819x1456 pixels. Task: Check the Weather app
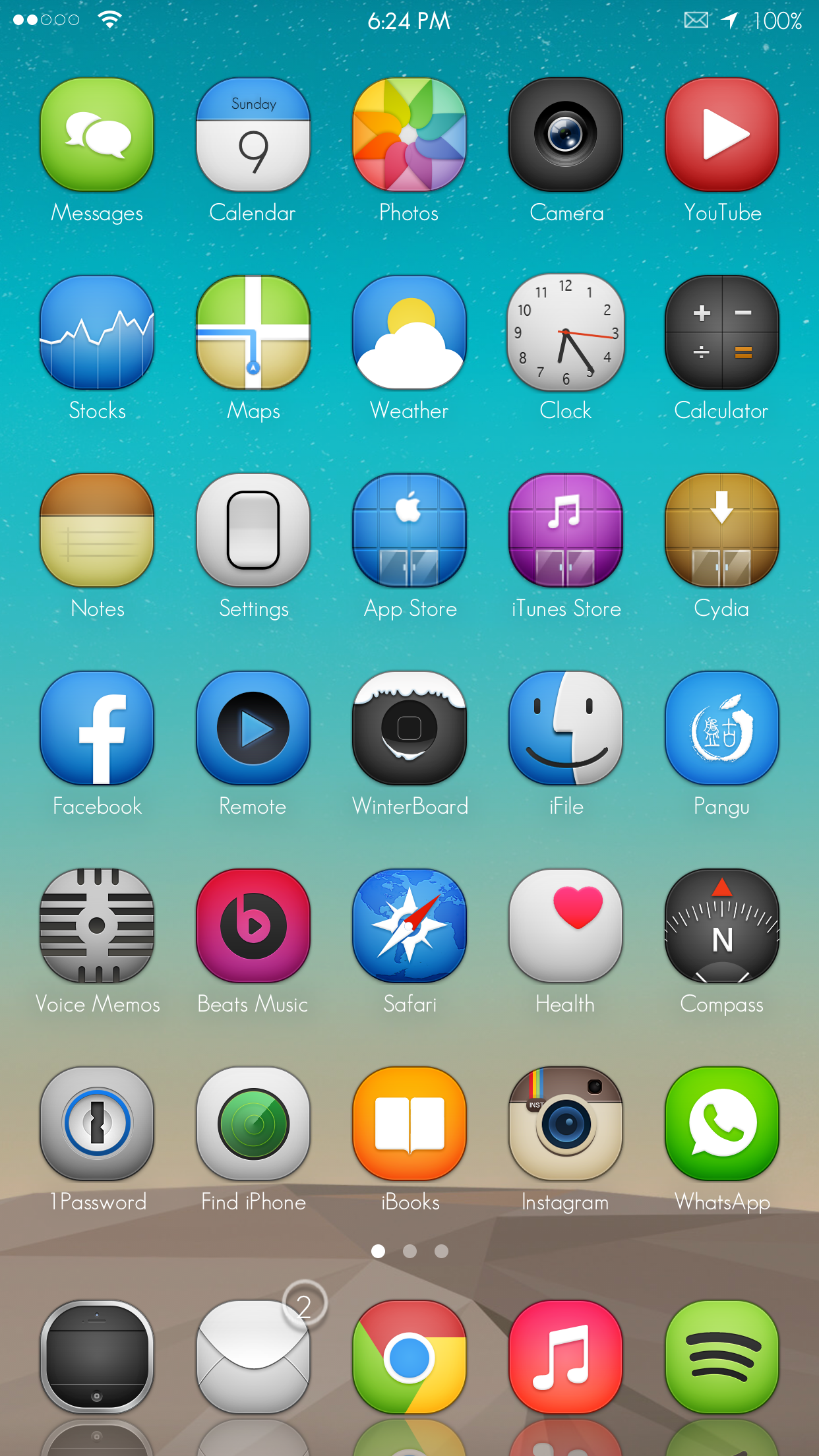pos(409,333)
